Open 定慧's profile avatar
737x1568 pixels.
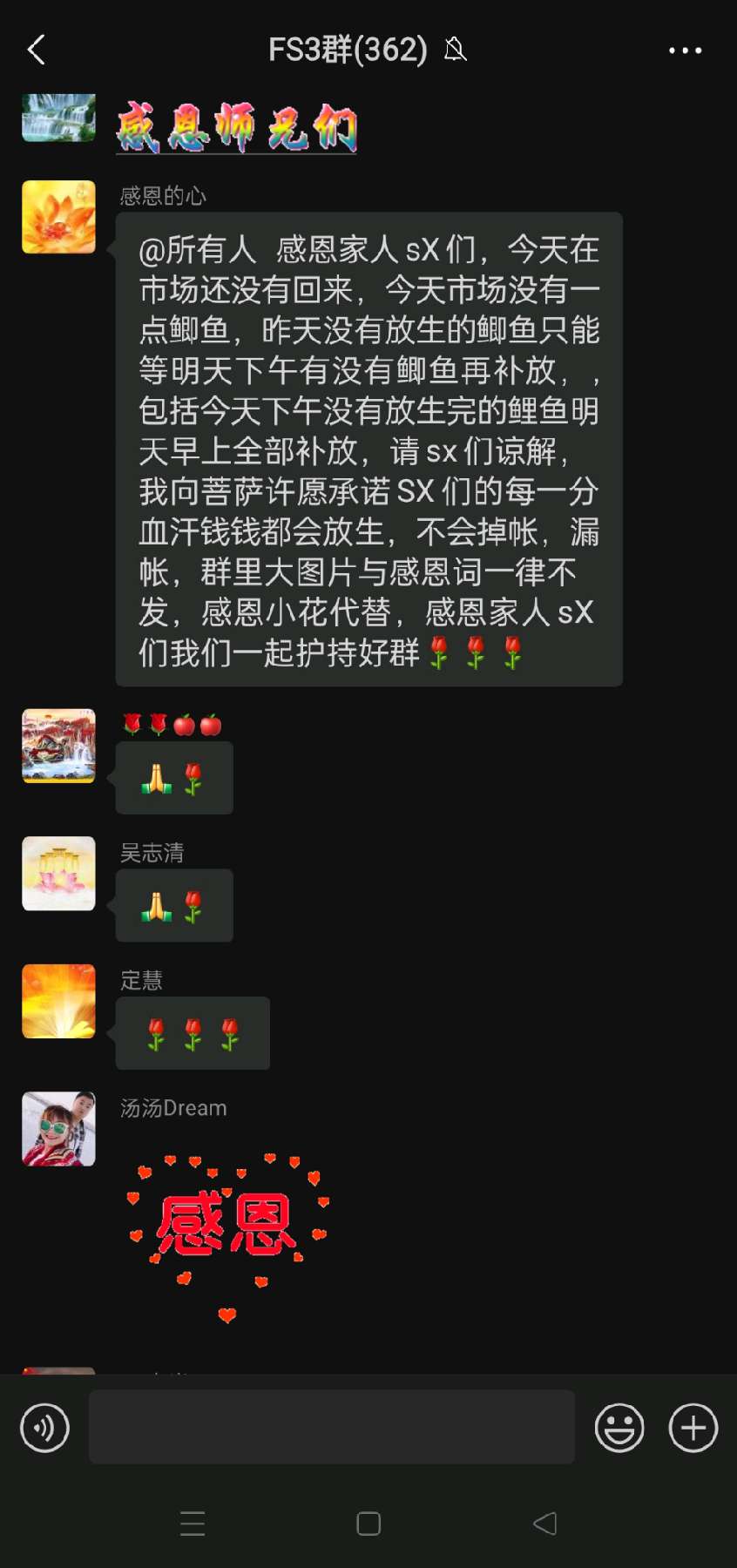(x=58, y=1001)
